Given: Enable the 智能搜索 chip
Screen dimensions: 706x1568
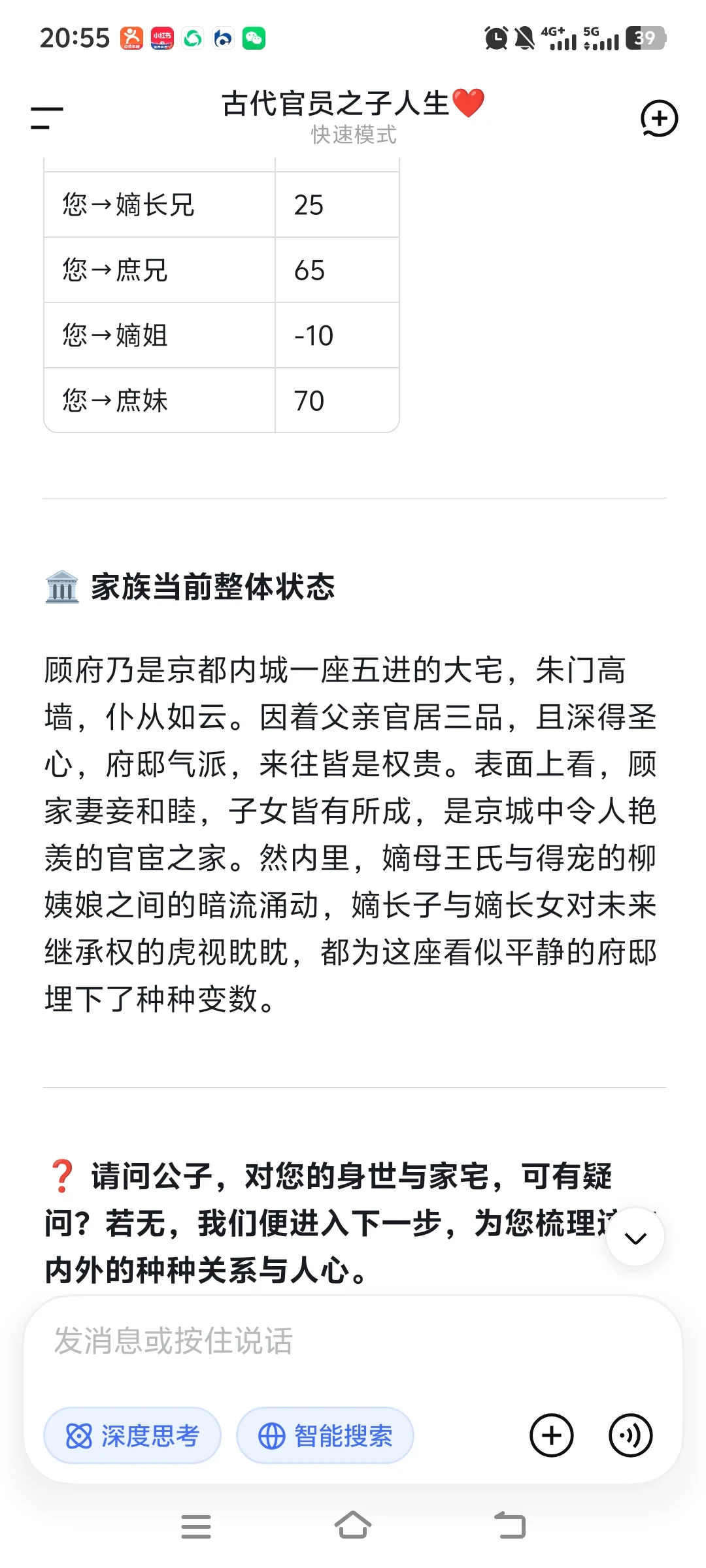Looking at the screenshot, I should click(x=325, y=1435).
